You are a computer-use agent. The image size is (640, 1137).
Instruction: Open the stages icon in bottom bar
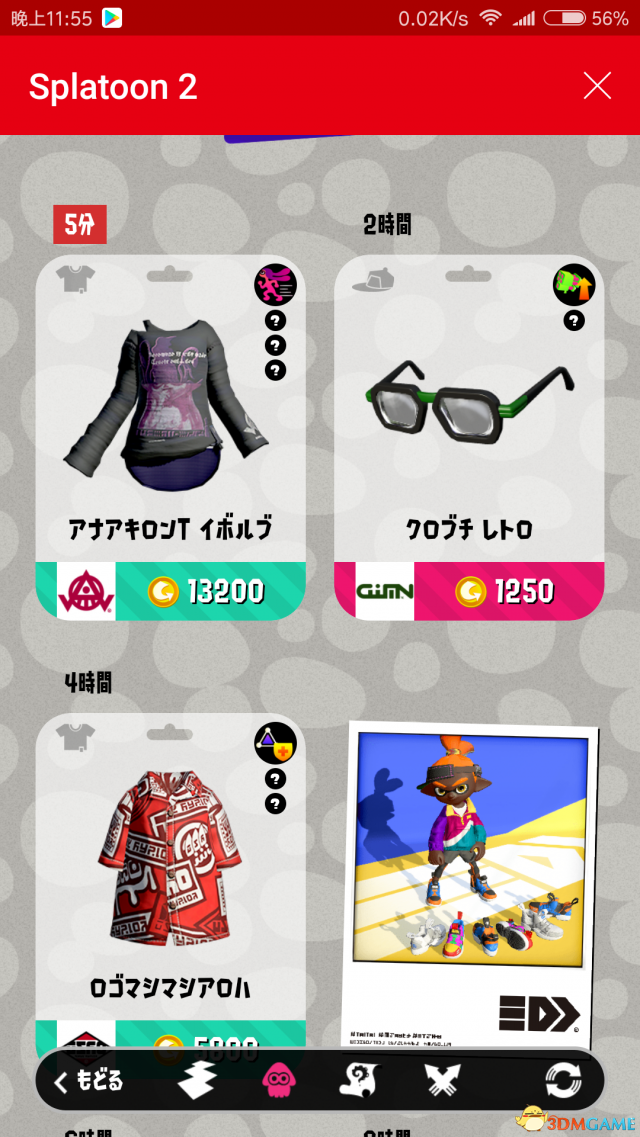point(197,1081)
